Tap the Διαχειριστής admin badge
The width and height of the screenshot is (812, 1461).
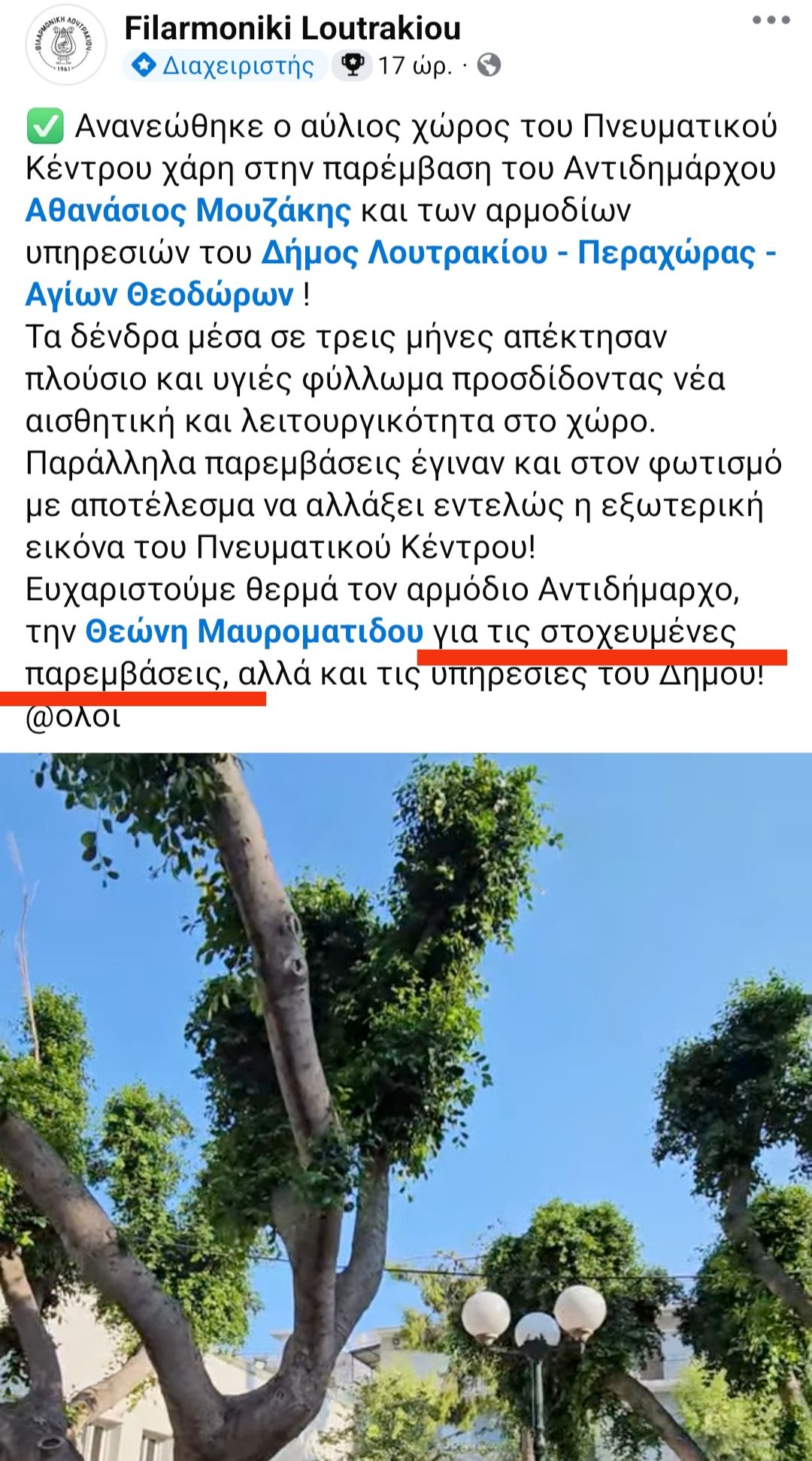[225, 65]
